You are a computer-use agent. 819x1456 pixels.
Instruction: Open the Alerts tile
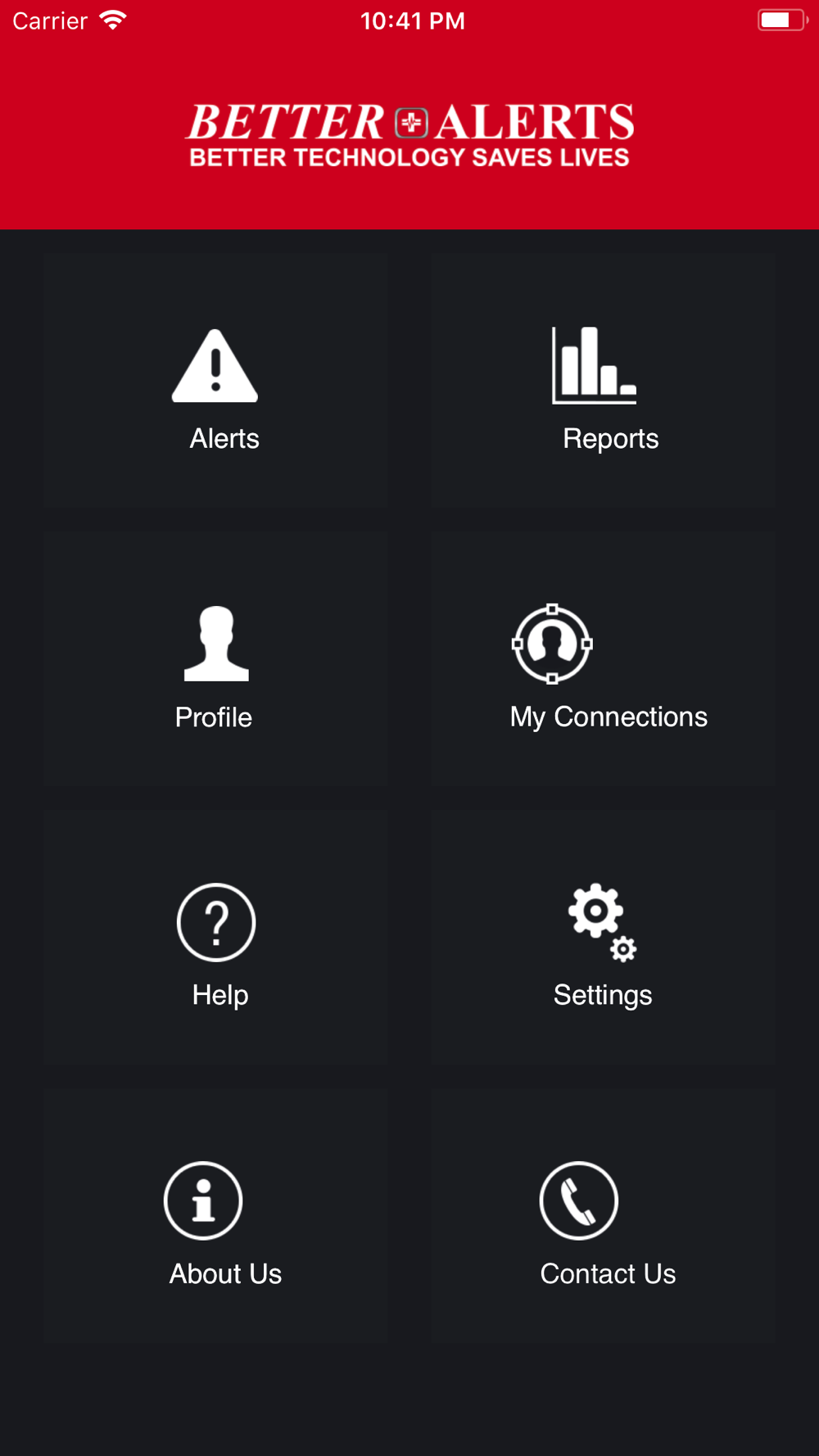click(x=215, y=381)
